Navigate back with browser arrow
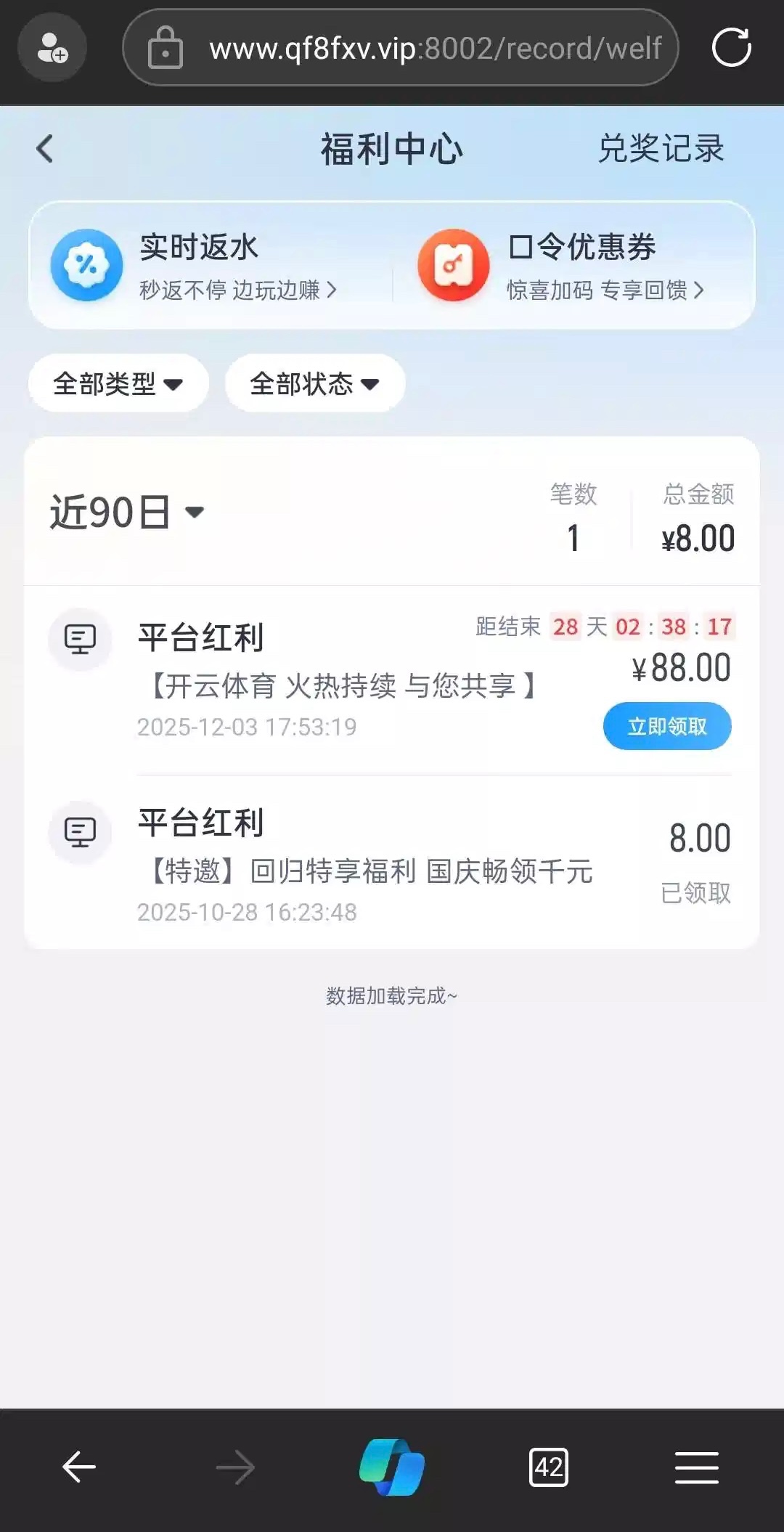This screenshot has height=1532, width=784. (79, 1467)
